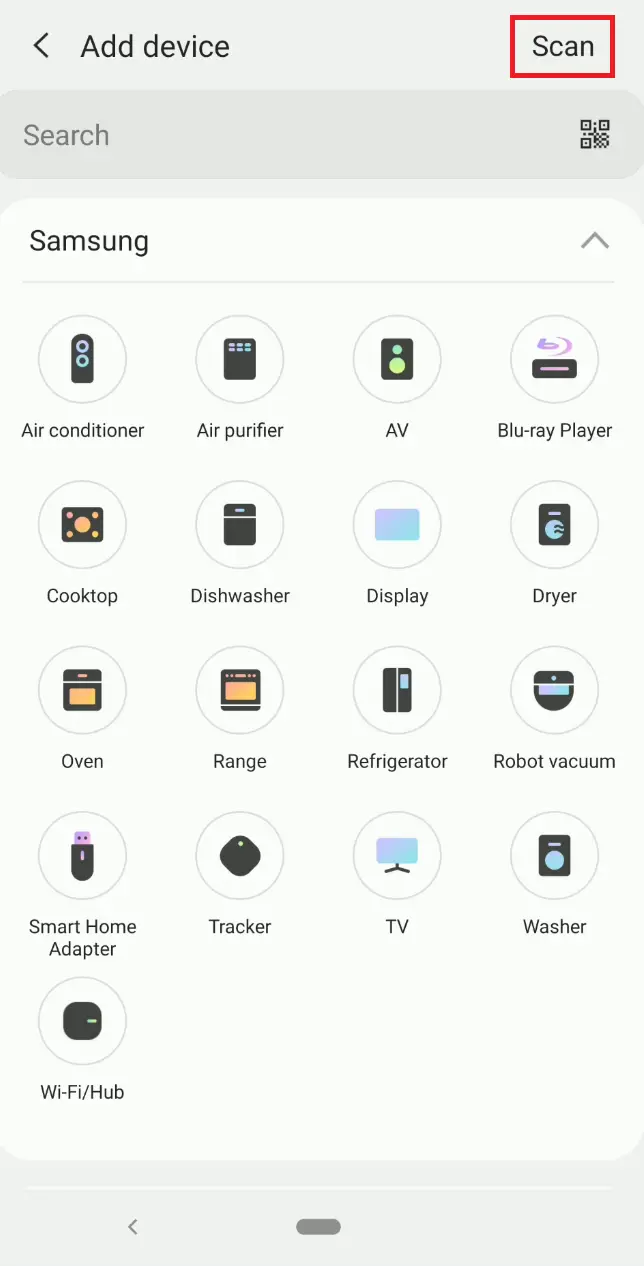Add a Robot vacuum

(555, 691)
